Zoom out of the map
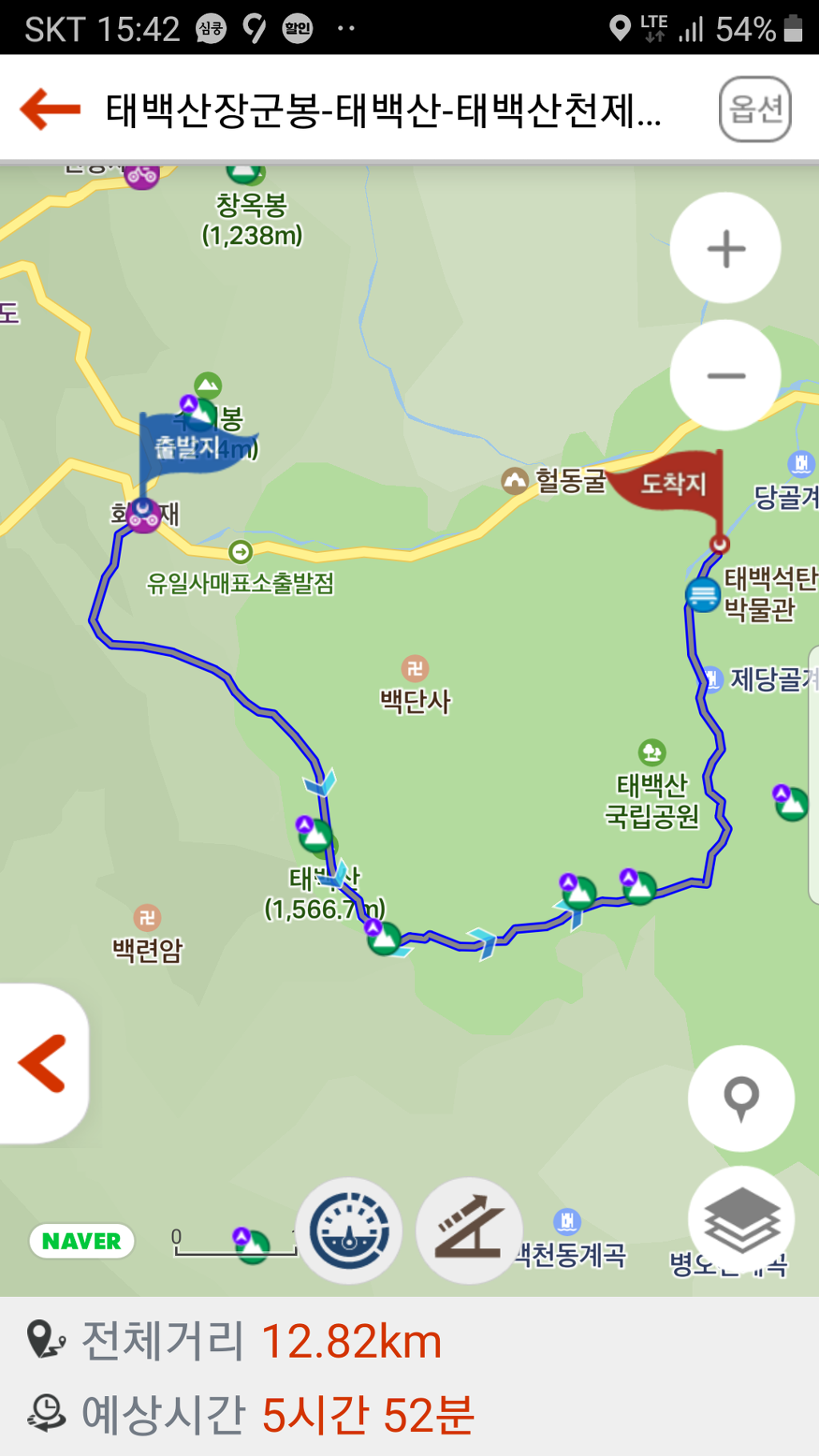 click(x=725, y=375)
